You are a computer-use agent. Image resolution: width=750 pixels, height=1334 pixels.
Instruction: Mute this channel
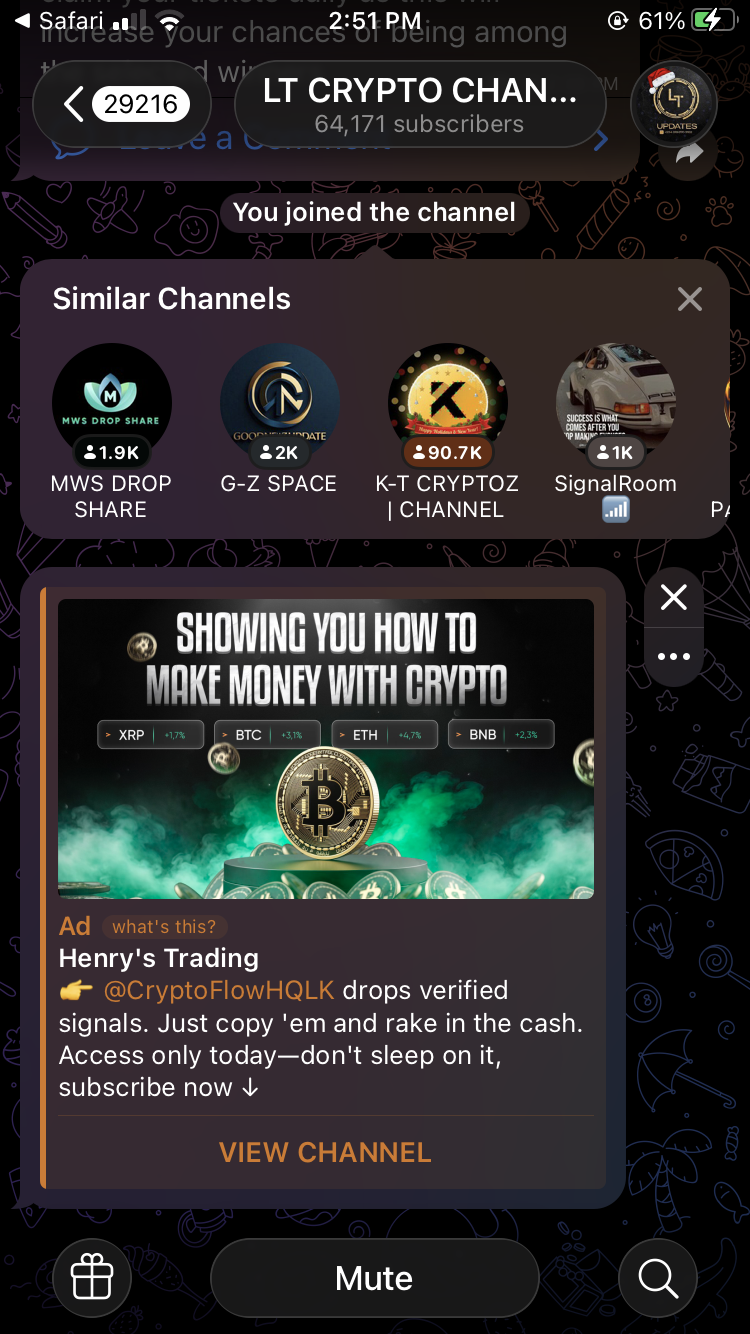(x=374, y=1278)
